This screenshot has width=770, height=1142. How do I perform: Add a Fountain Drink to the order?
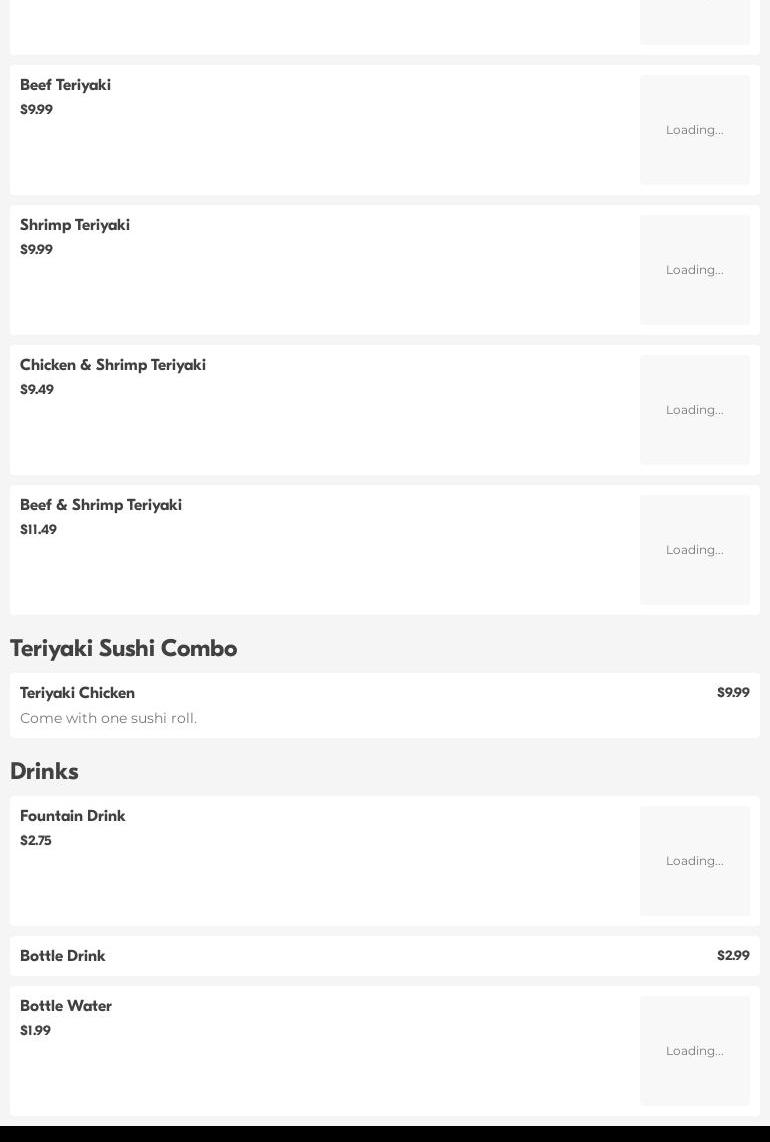[x=73, y=817]
